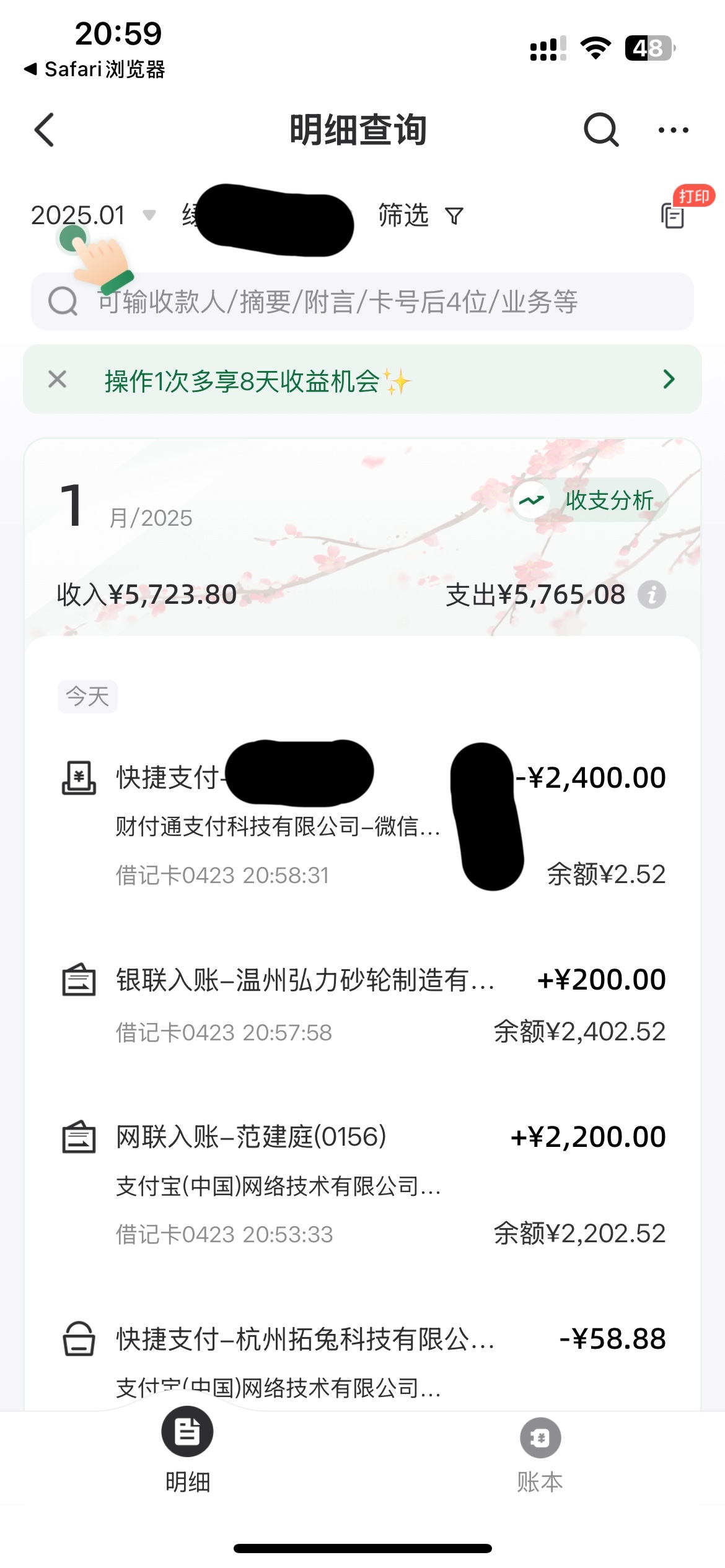Return to Safari浏览器 via status bar link
The width and height of the screenshot is (725, 1568).
pyautogui.click(x=94, y=69)
